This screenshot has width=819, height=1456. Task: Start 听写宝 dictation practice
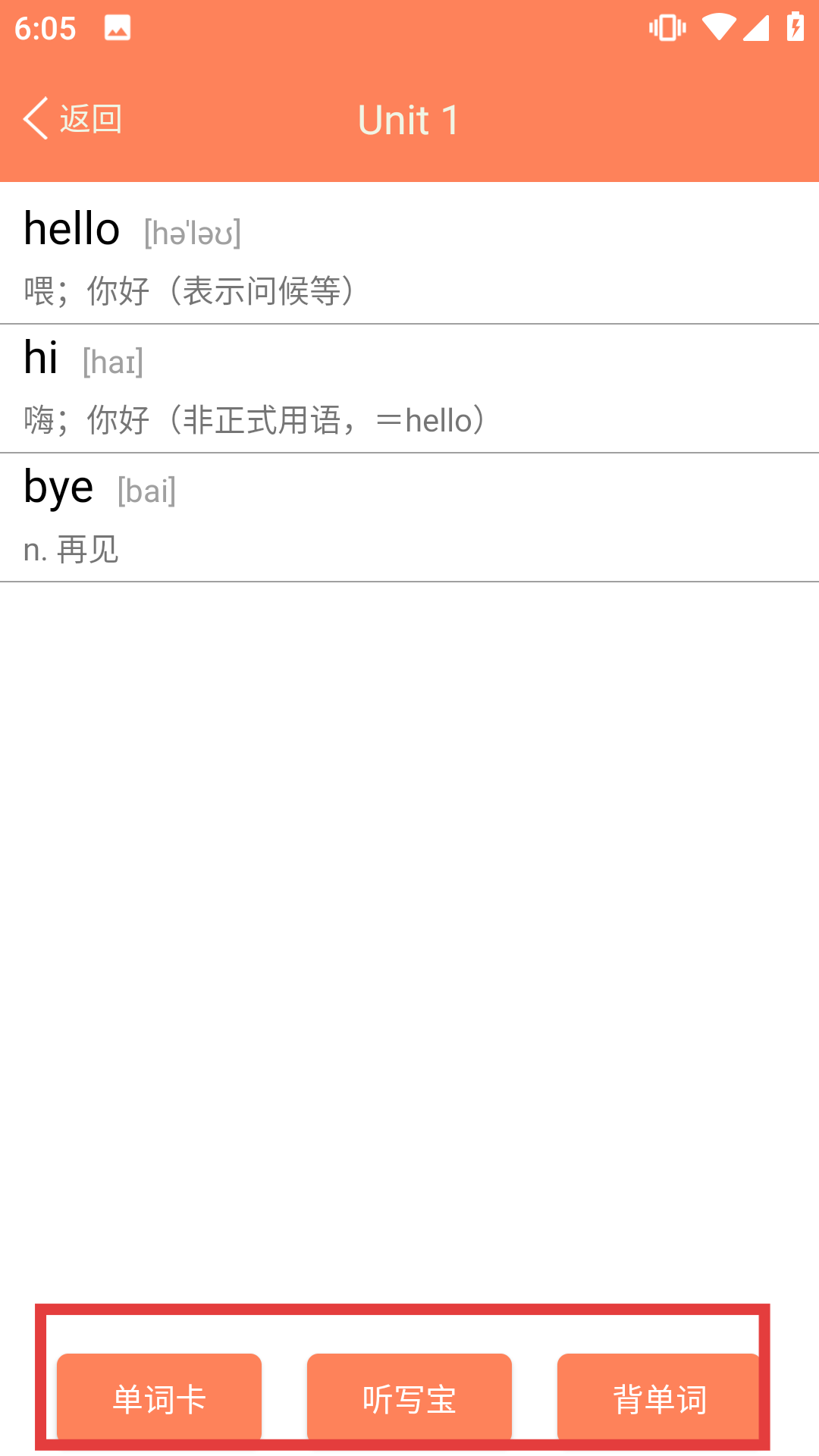coord(409,1398)
